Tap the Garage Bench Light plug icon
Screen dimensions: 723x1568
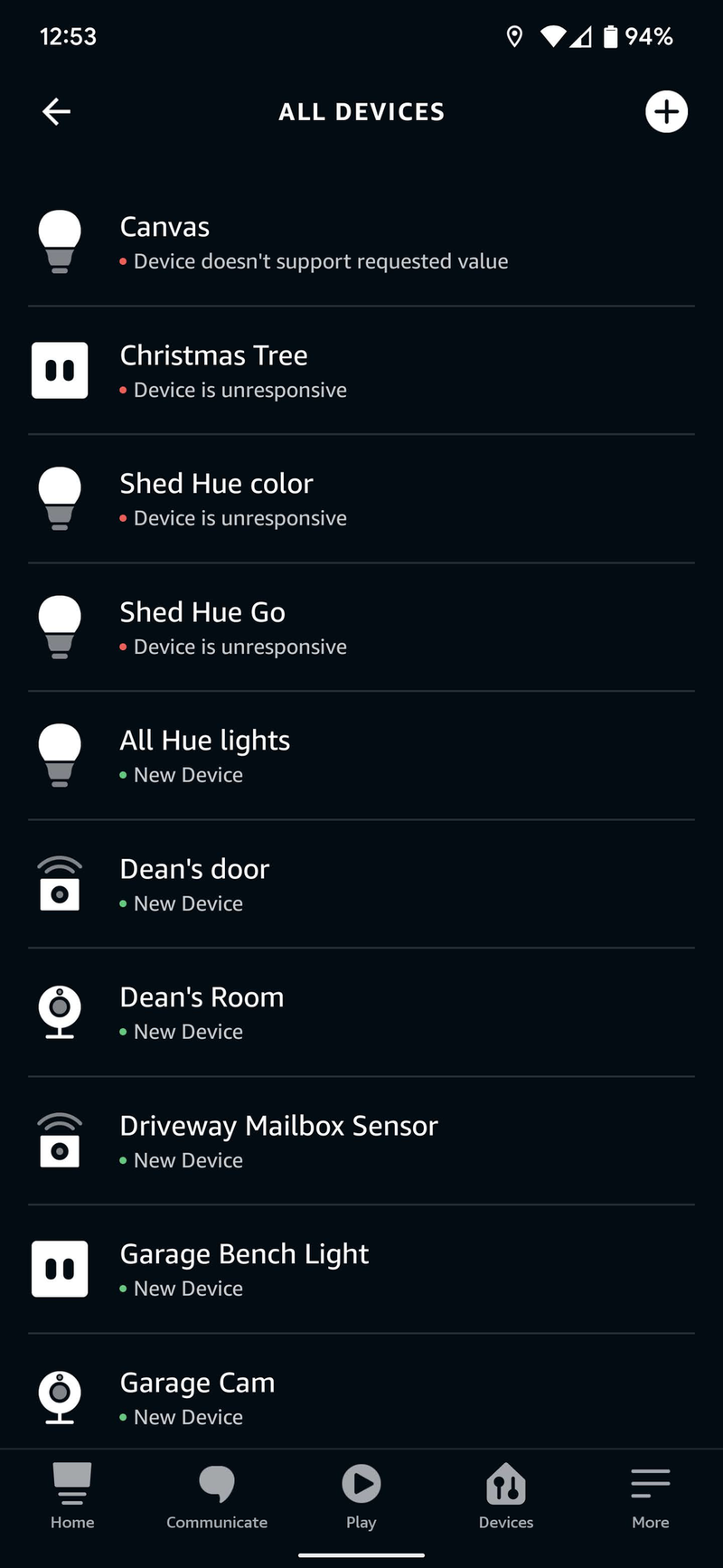click(x=59, y=1269)
